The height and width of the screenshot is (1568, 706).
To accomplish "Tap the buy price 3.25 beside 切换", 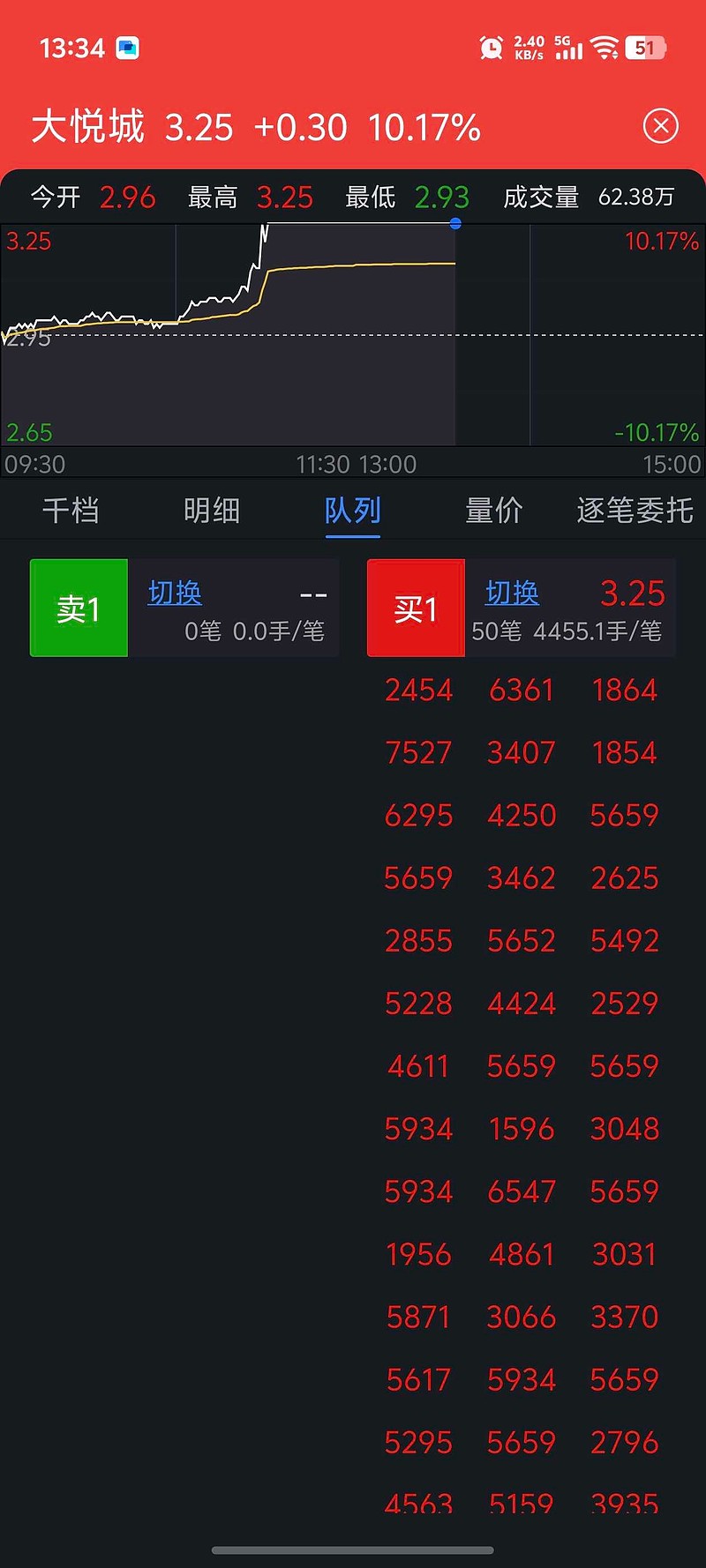I will pyautogui.click(x=634, y=594).
